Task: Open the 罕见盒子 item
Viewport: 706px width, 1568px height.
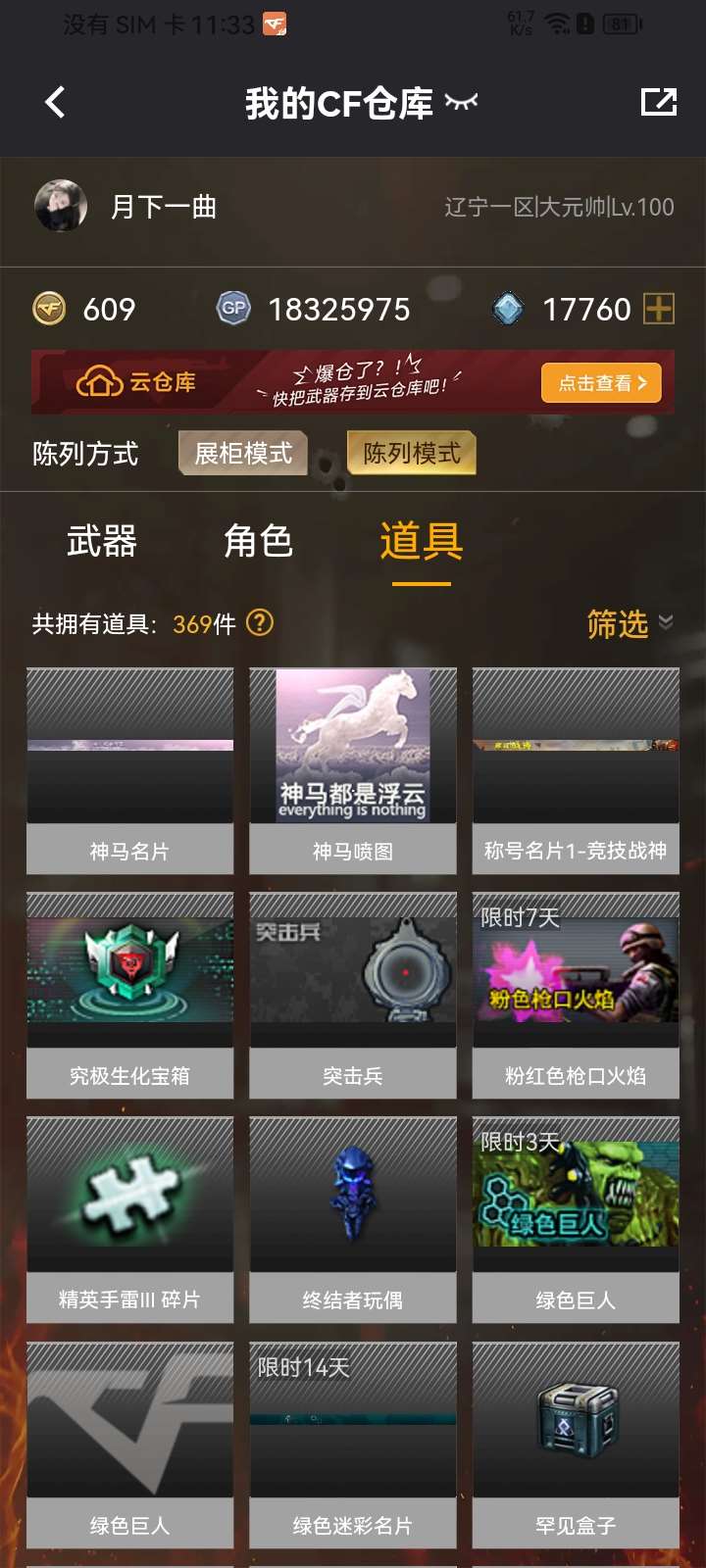Action: (x=576, y=1445)
